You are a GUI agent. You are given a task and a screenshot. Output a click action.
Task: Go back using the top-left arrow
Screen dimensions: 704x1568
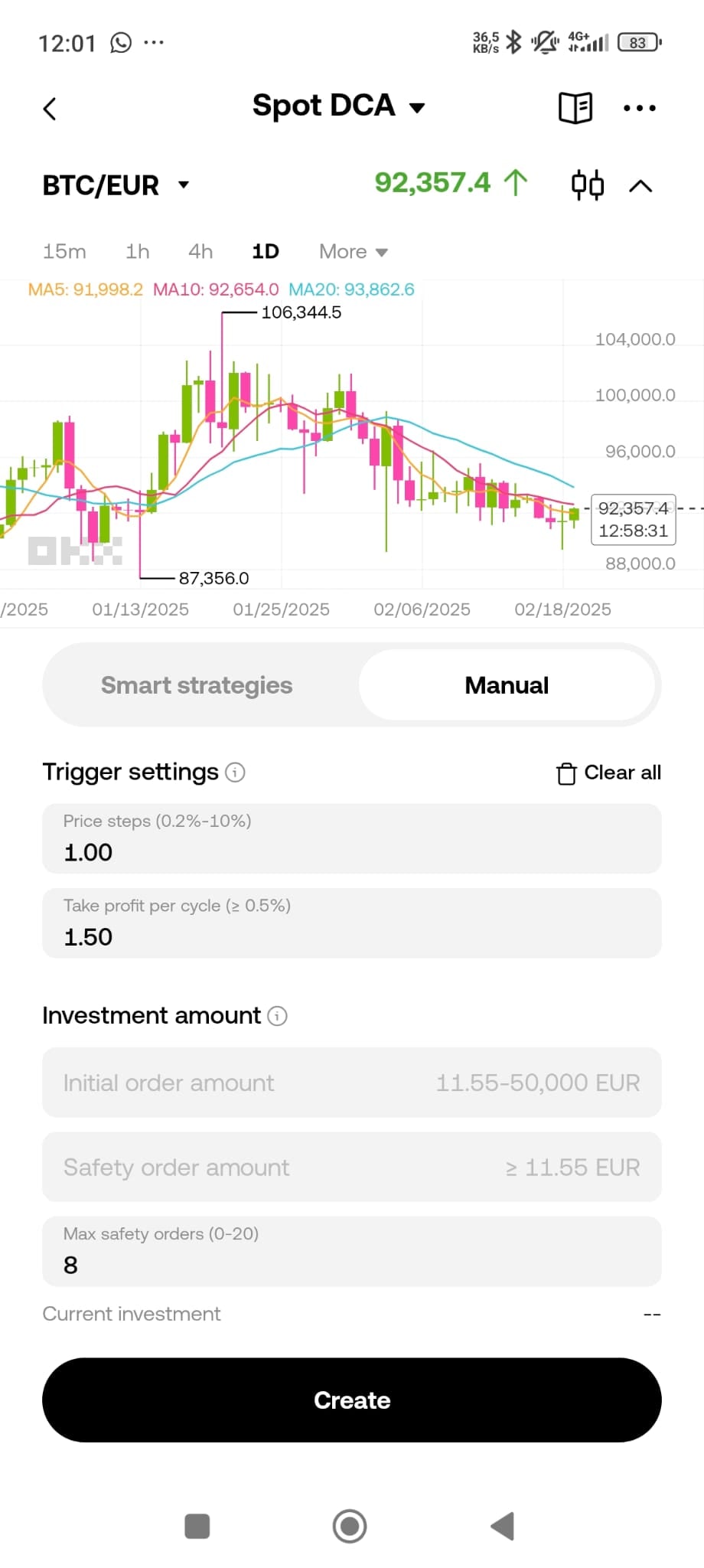tap(50, 109)
